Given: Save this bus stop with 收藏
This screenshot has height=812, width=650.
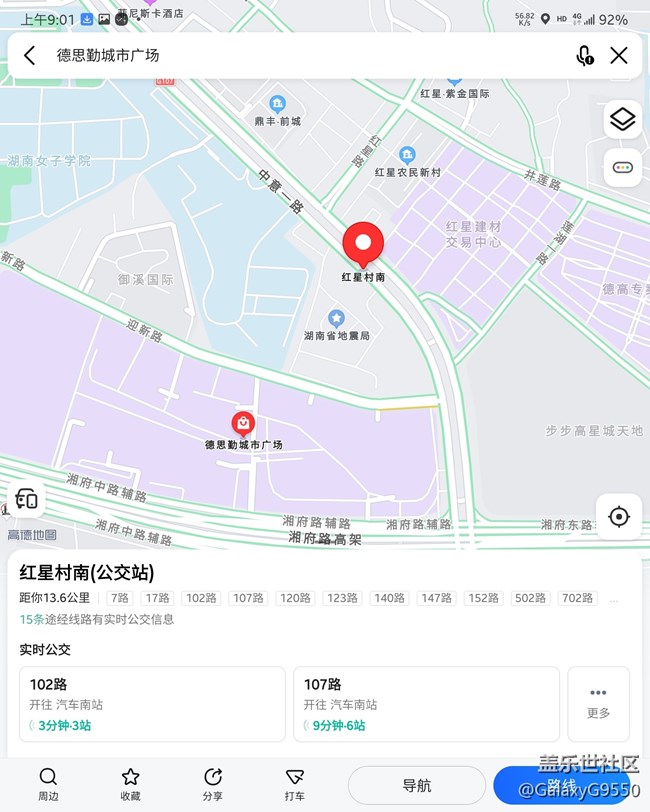Looking at the screenshot, I should (x=130, y=783).
